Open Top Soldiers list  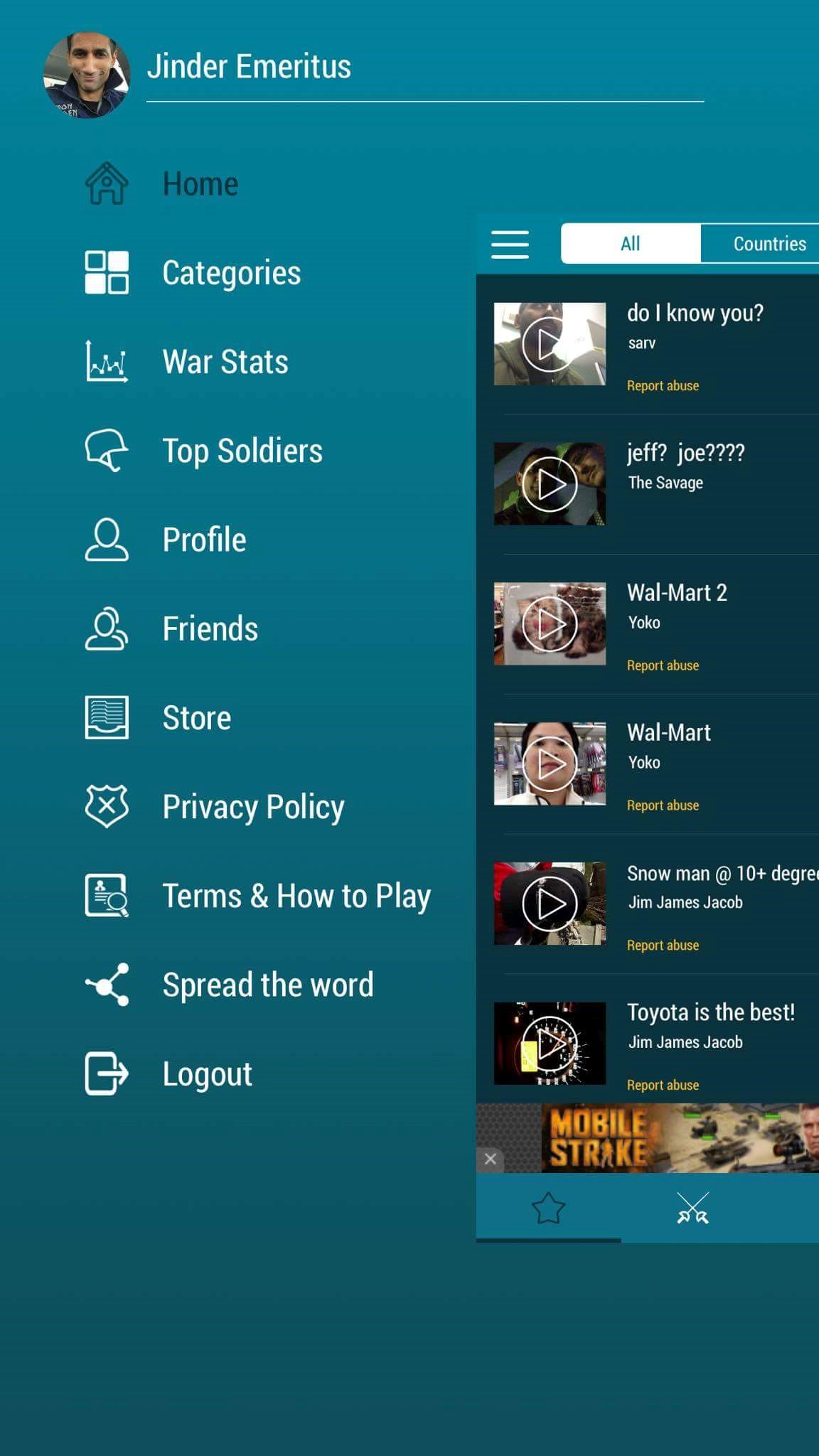point(242,451)
